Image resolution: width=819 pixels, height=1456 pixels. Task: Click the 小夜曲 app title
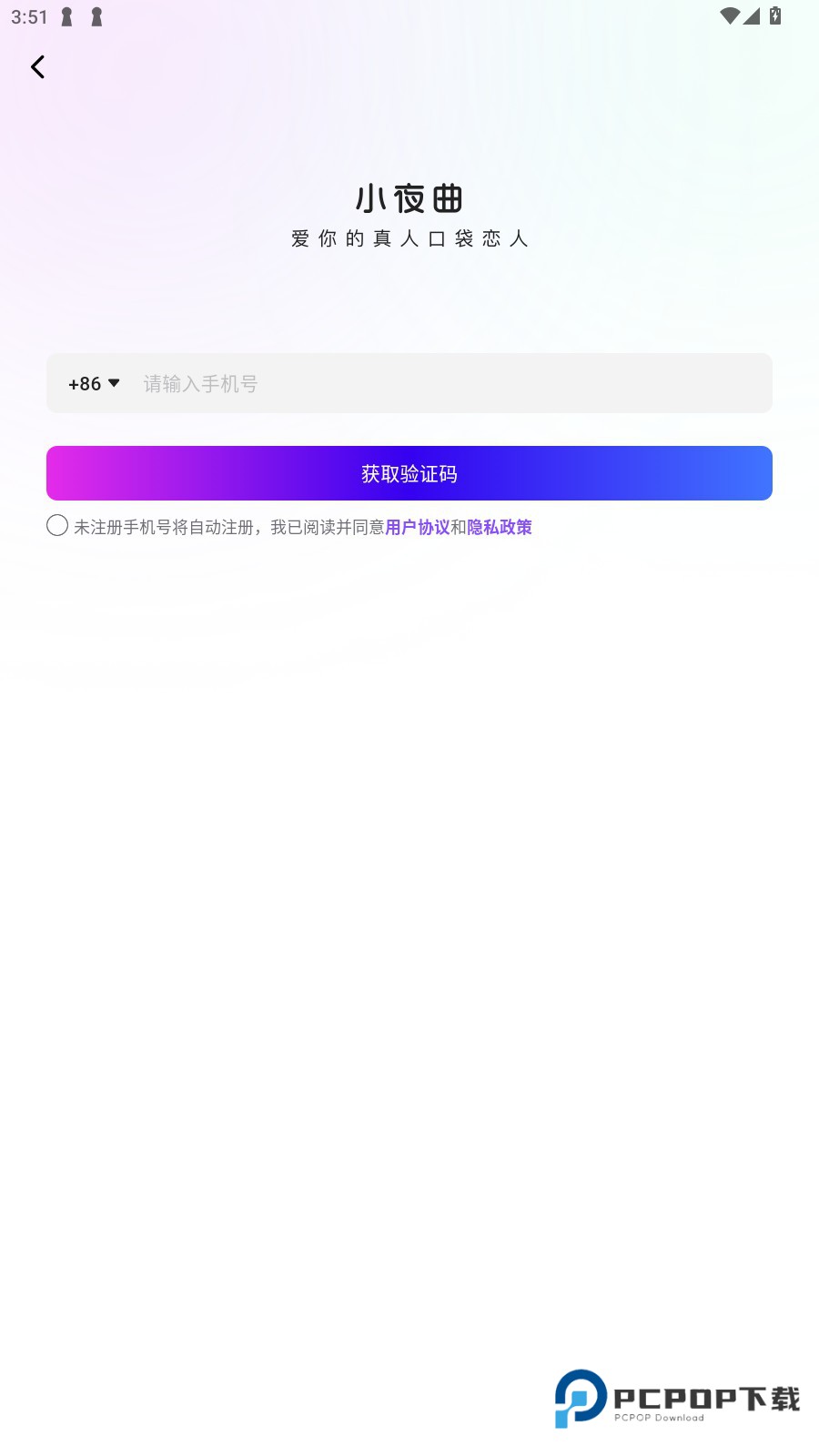pos(409,198)
